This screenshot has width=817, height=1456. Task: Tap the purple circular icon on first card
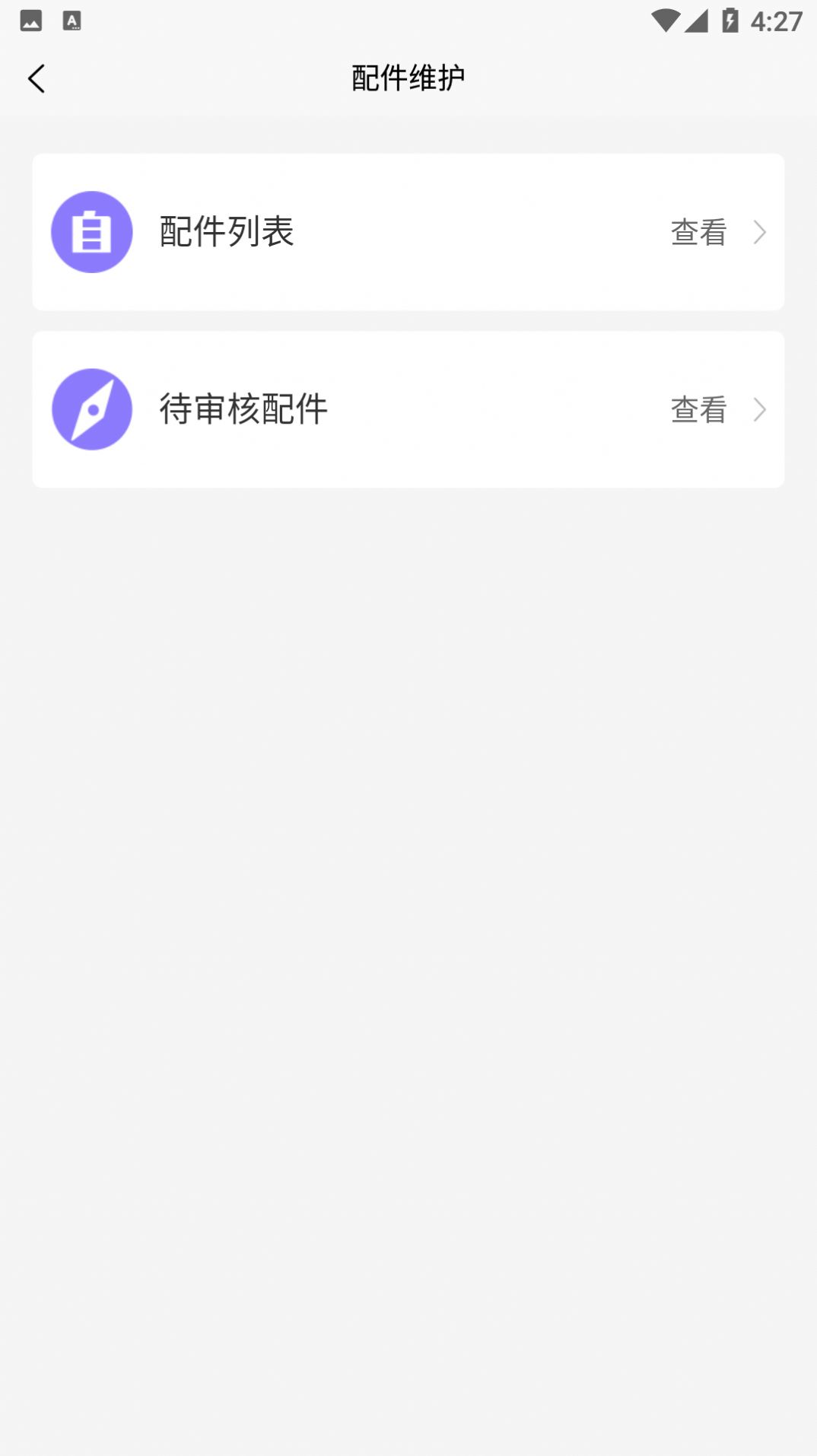pyautogui.click(x=92, y=233)
